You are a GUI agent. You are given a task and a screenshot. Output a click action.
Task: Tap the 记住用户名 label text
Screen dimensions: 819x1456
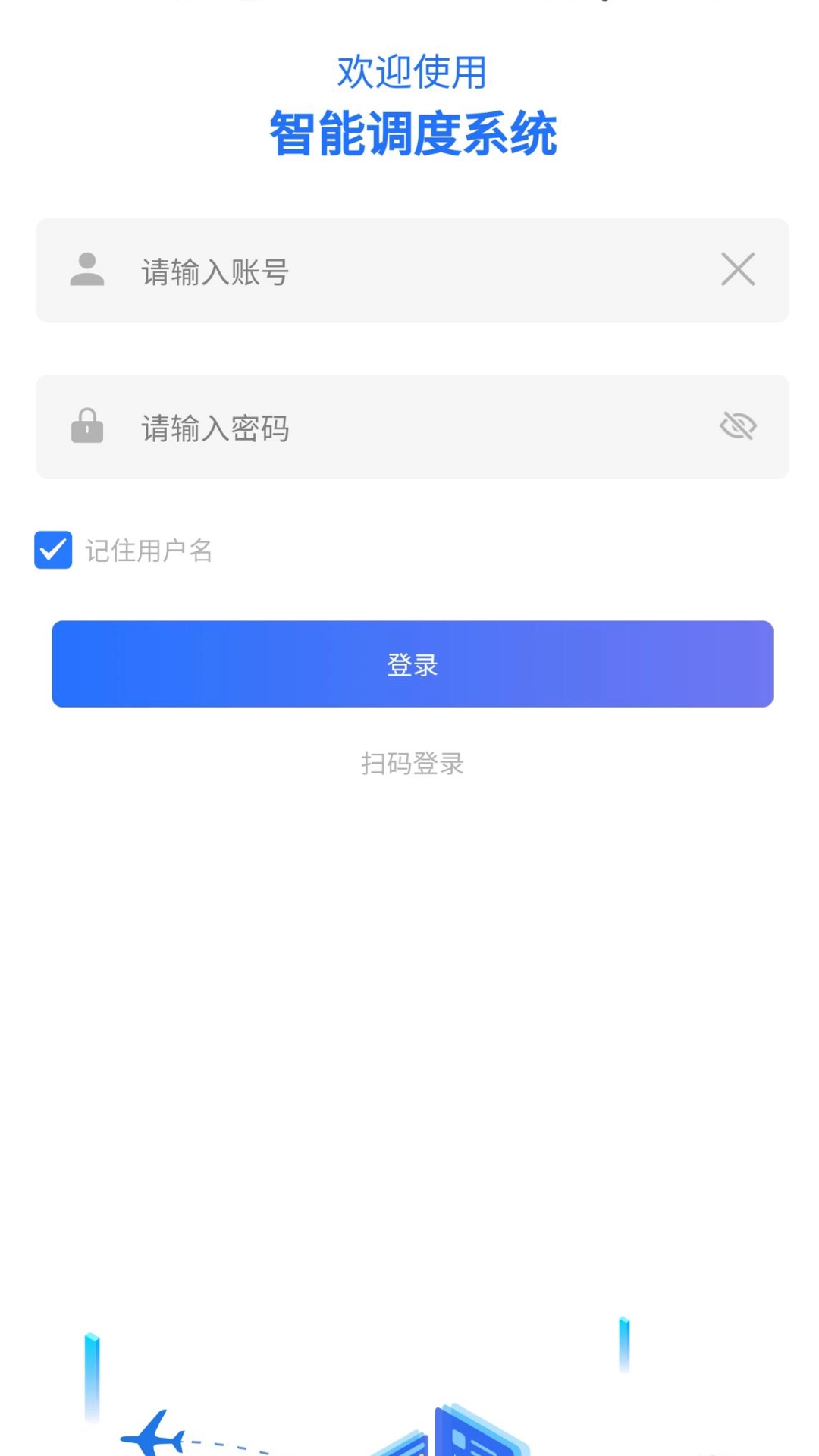149,551
